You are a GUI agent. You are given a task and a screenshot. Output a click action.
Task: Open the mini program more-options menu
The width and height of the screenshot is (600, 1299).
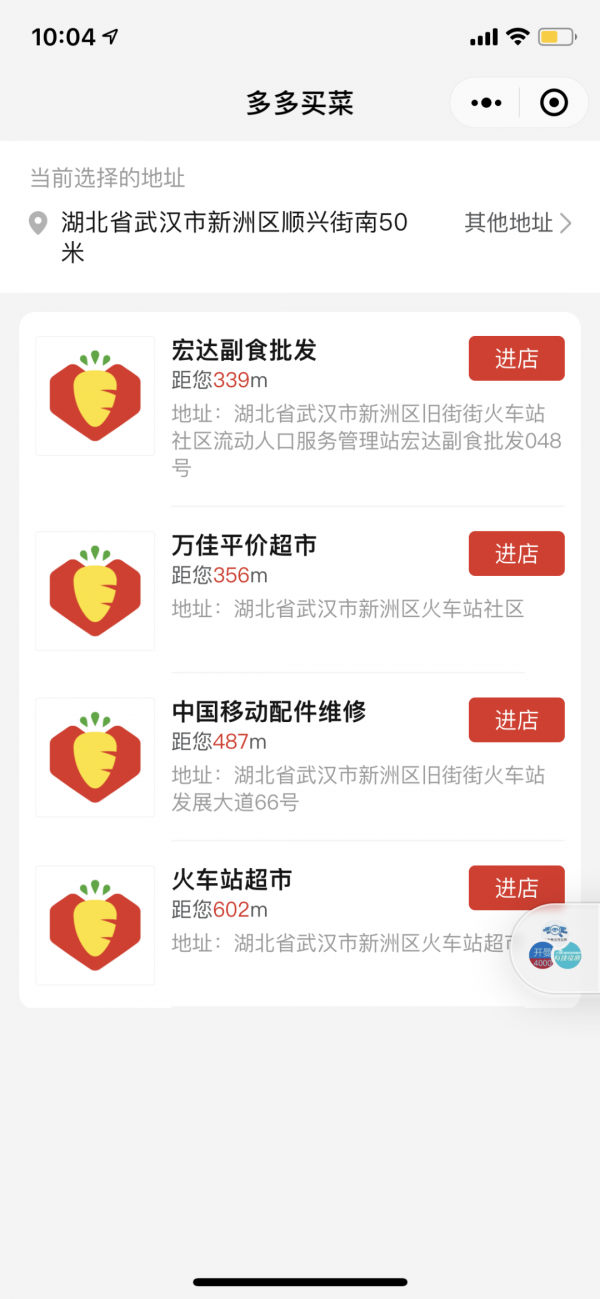(486, 102)
